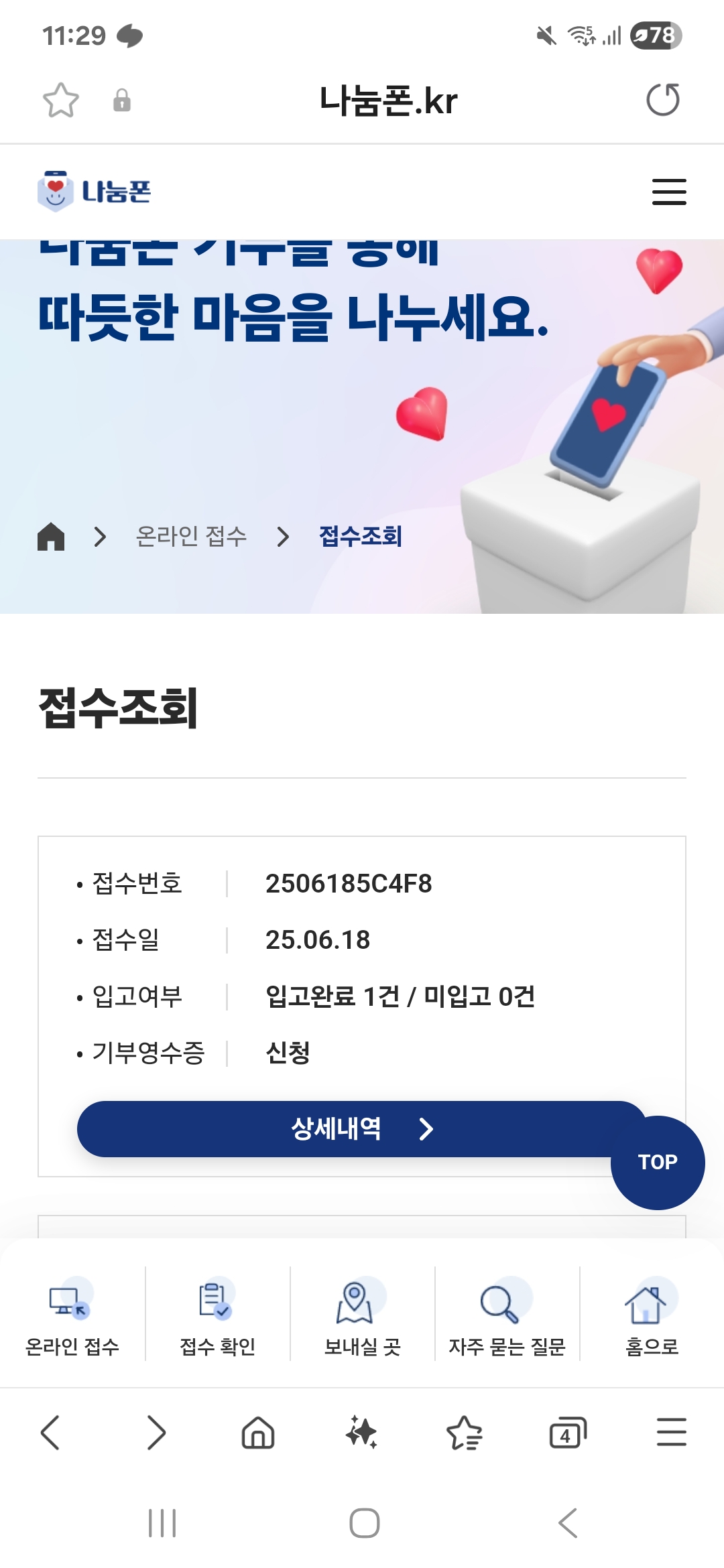This screenshot has width=724, height=1568.
Task: View 상세내역 for receipt 2506185C4F8
Action: pyautogui.click(x=362, y=1129)
